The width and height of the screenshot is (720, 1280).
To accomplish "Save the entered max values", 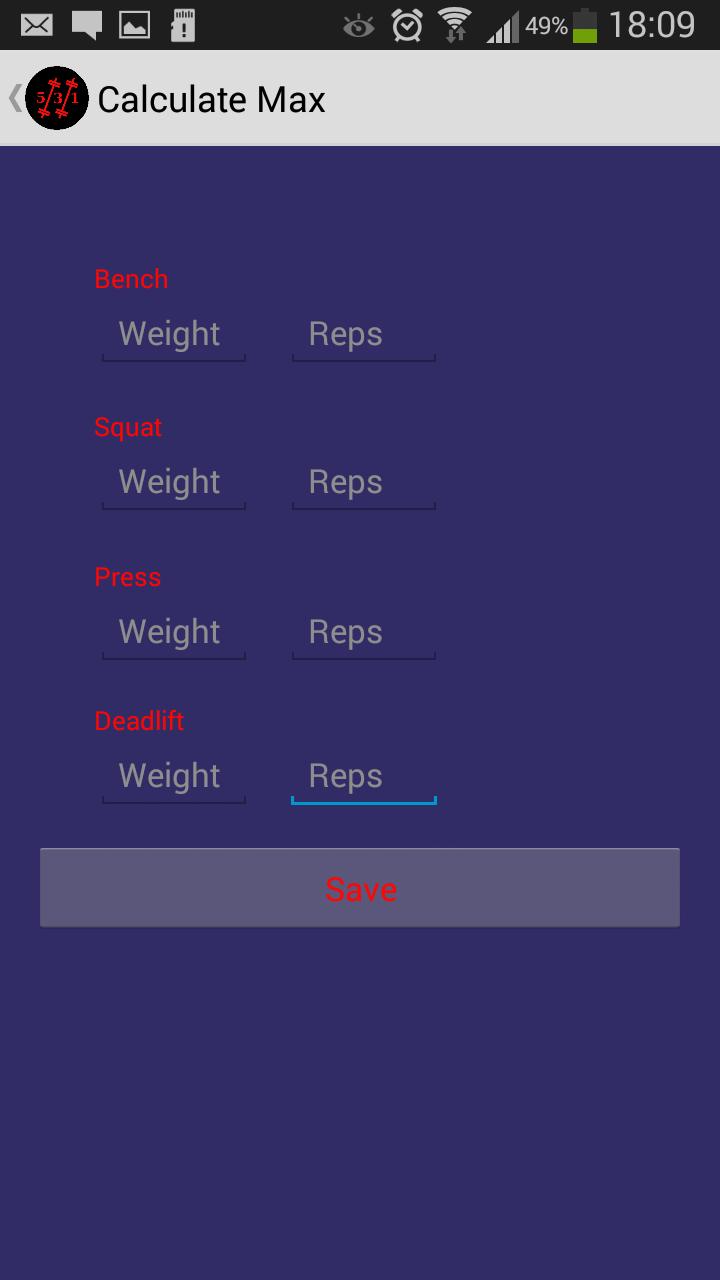I will [x=360, y=888].
